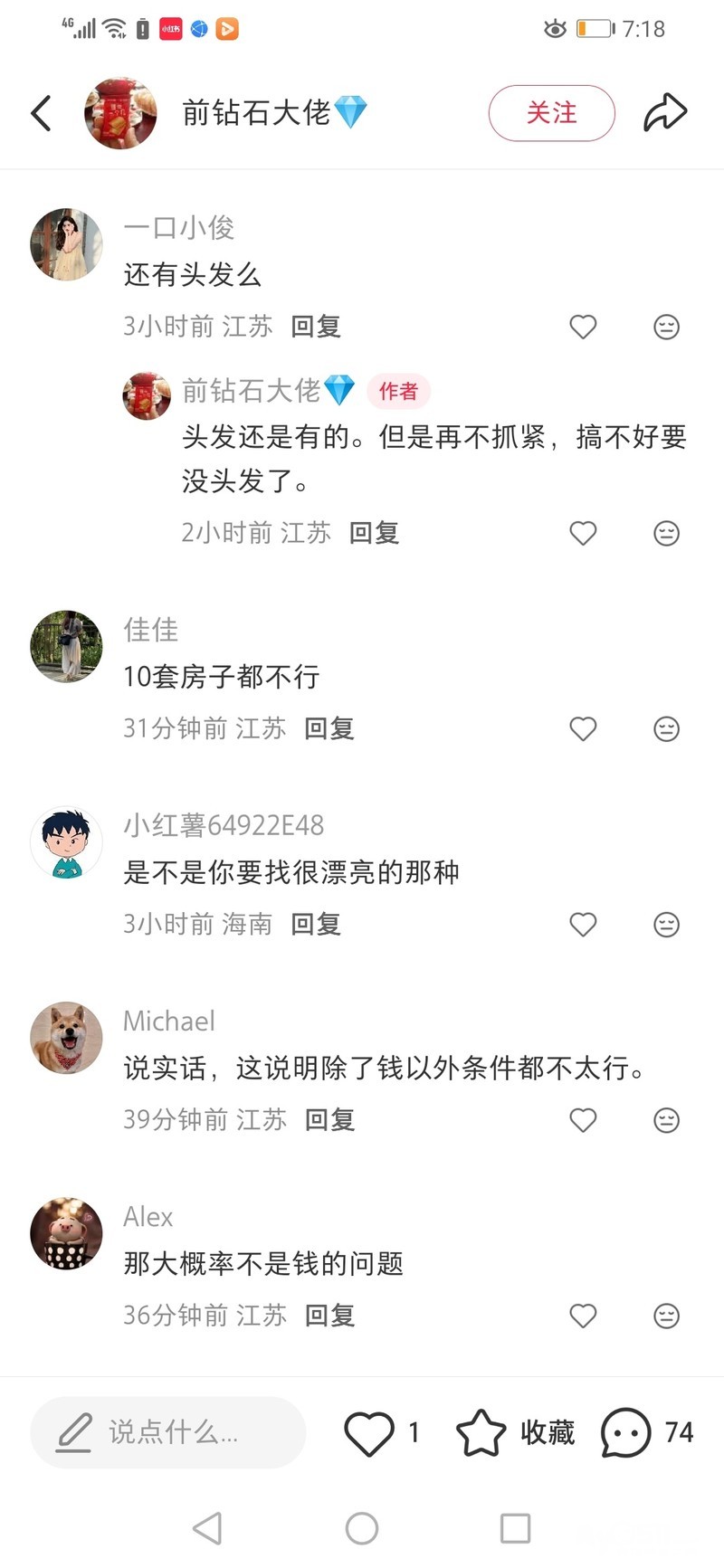Tap the 说点什么 comment input field
Viewport: 724px width, 1568px height.
[167, 1432]
